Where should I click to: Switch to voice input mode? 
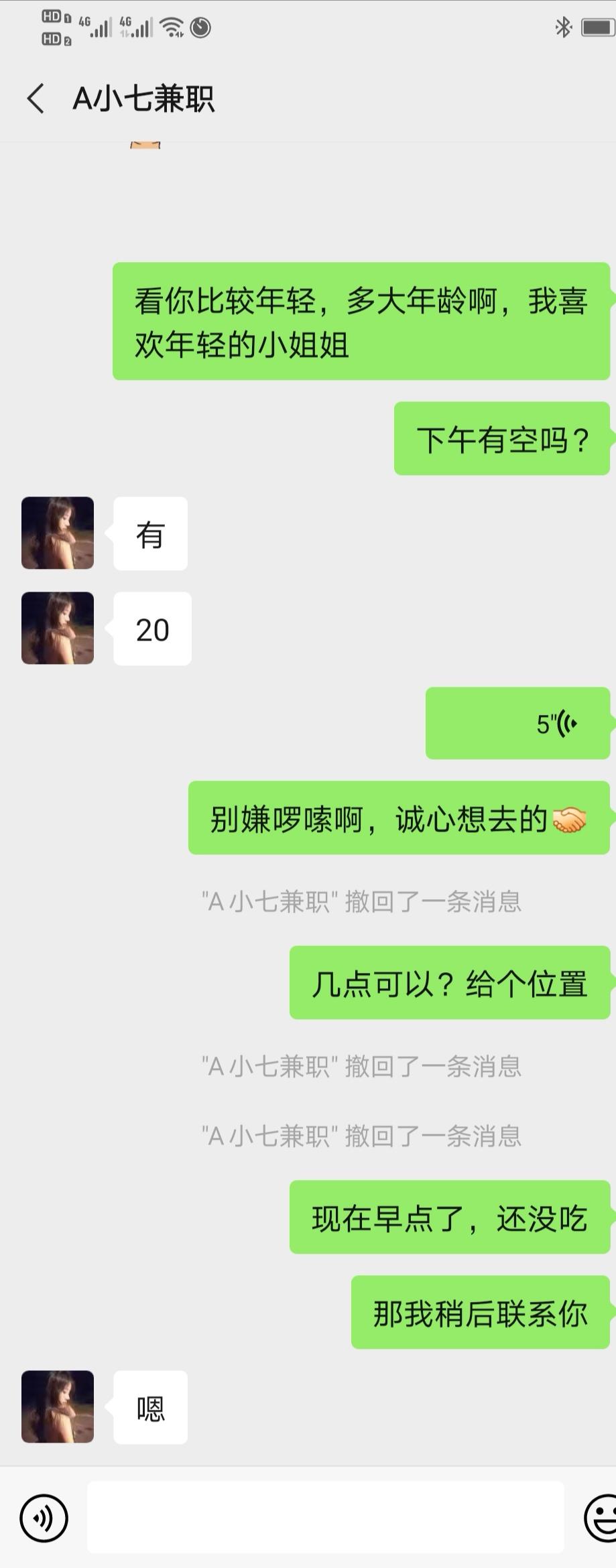[x=44, y=1518]
